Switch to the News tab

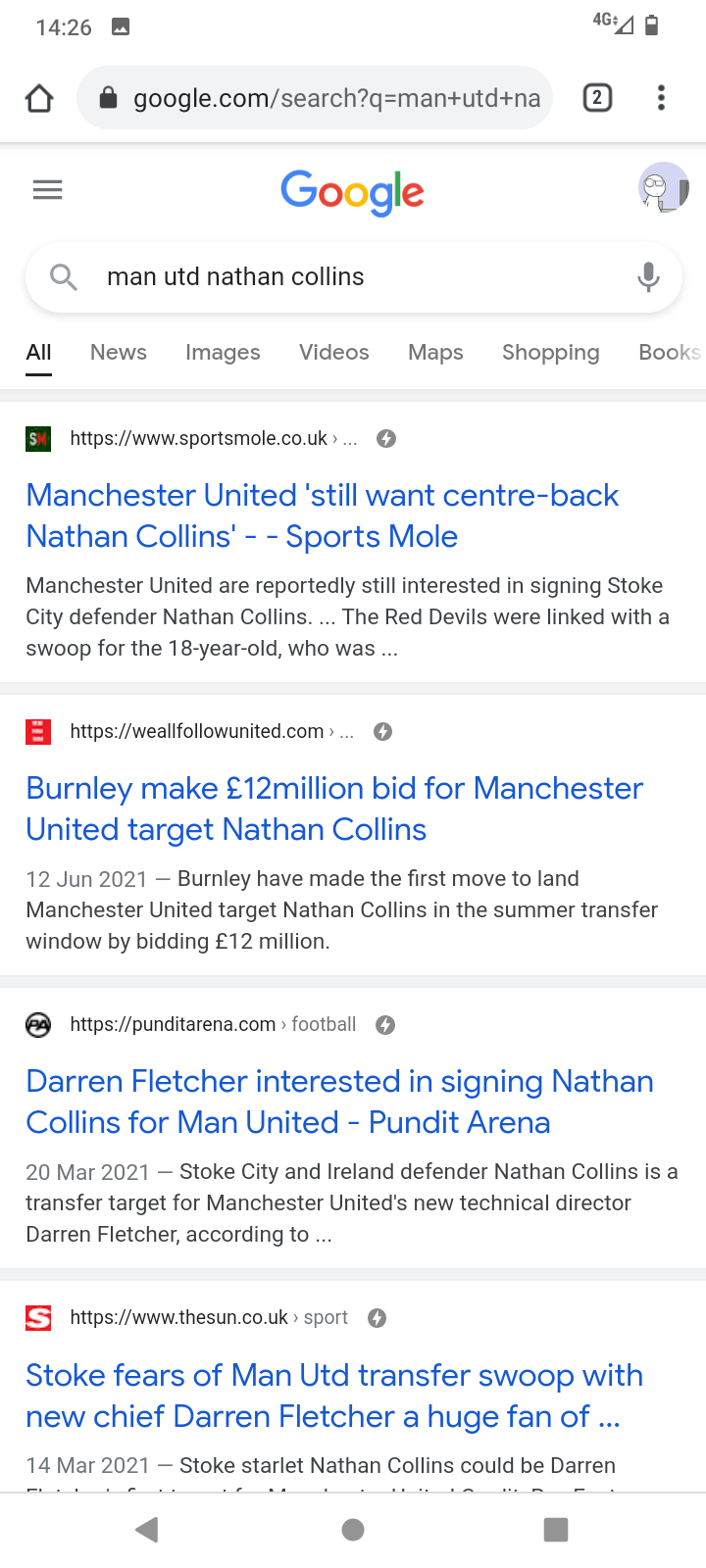[119, 353]
